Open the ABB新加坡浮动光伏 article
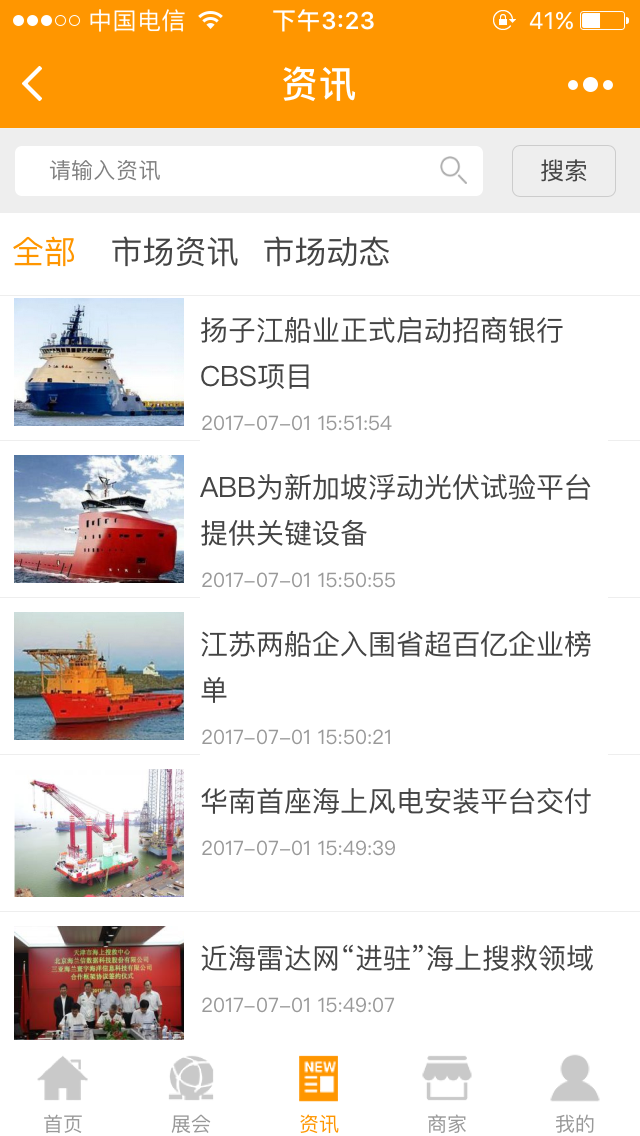 click(320, 519)
